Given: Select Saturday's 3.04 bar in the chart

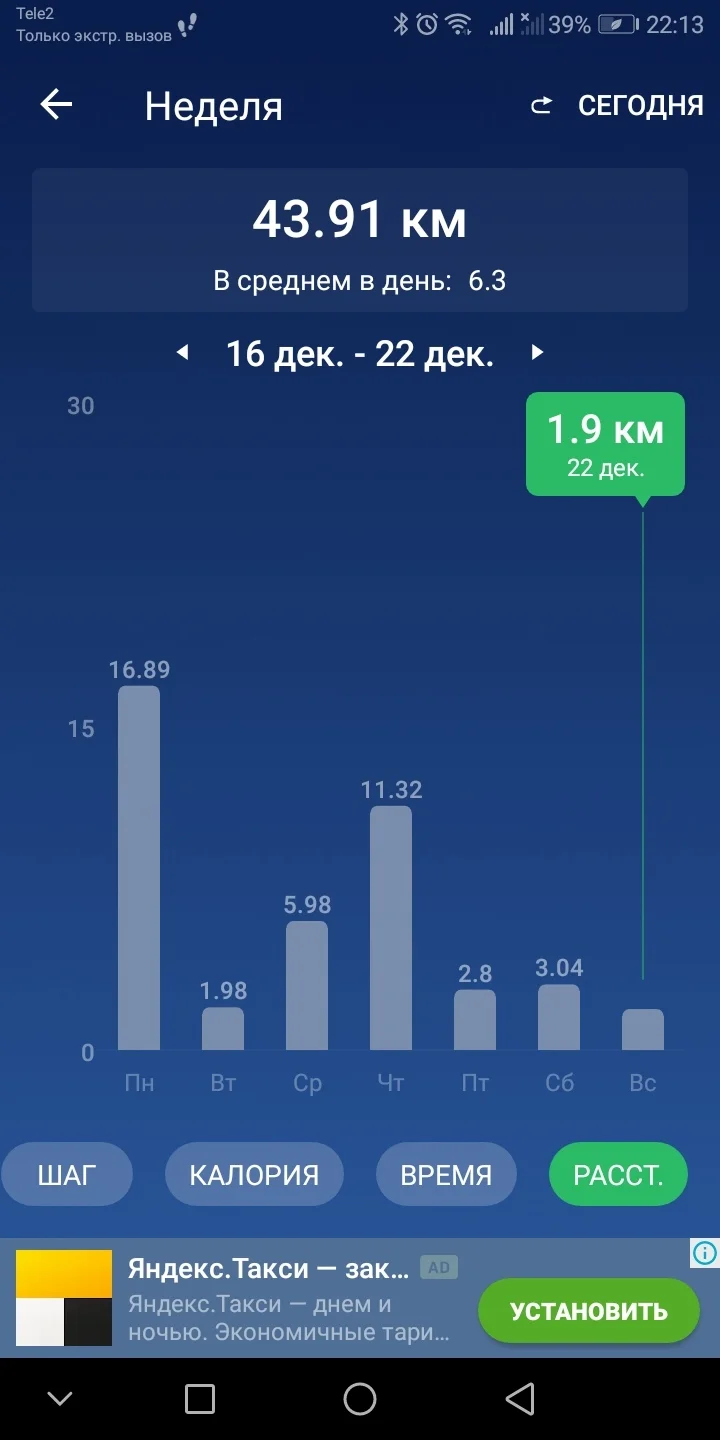Looking at the screenshot, I should (559, 1017).
